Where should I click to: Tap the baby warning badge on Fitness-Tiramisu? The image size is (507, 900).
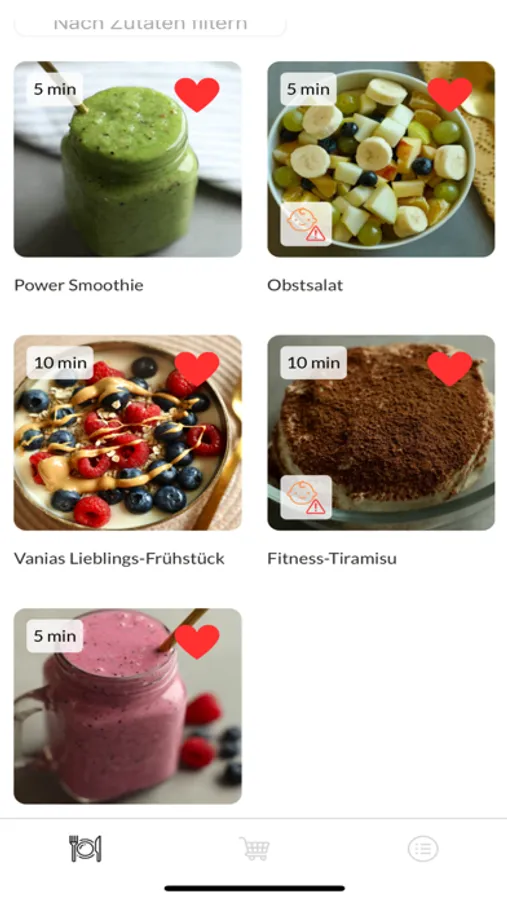306,497
